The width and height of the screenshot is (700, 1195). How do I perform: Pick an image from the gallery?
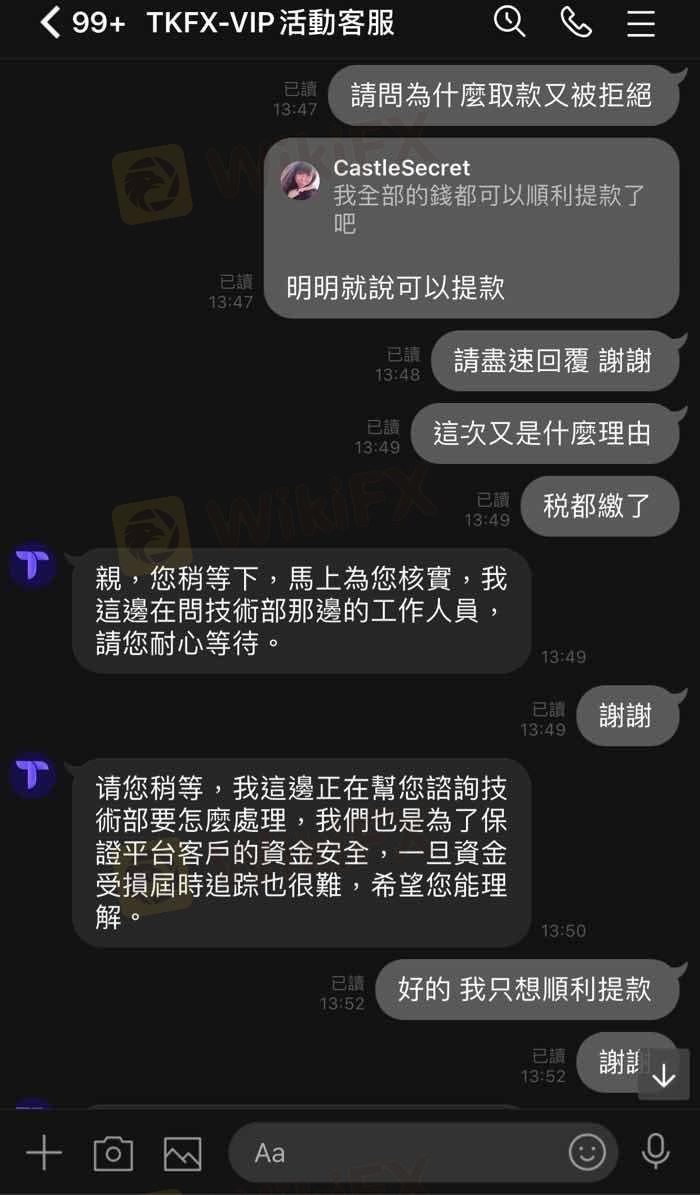point(183,1153)
